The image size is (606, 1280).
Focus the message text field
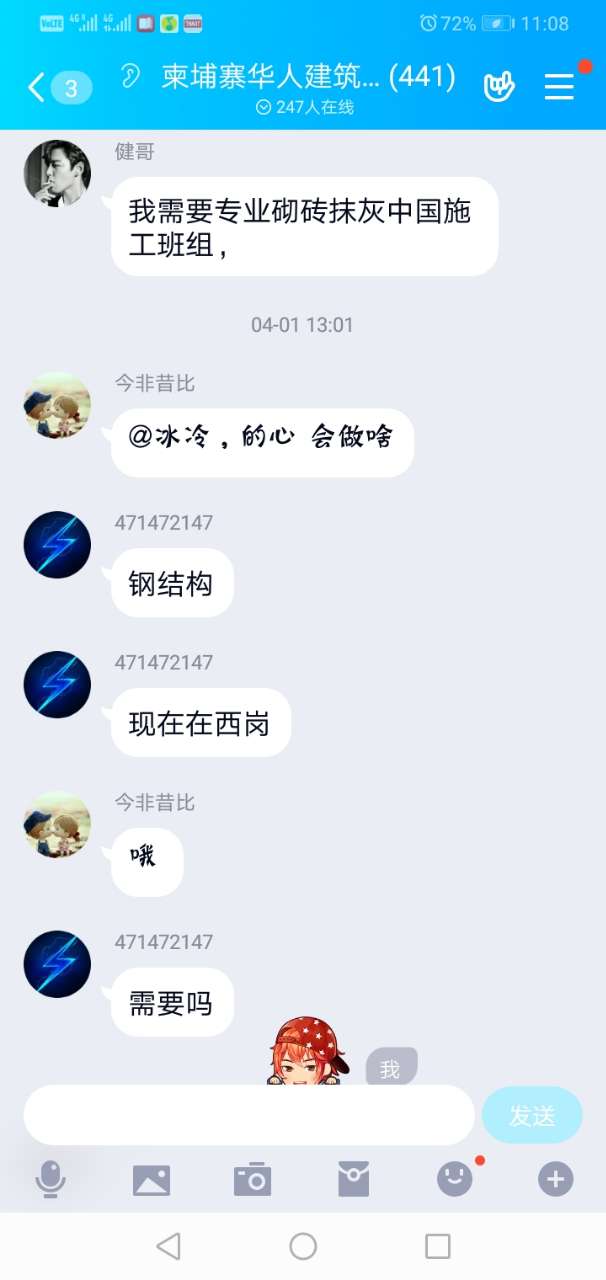click(x=248, y=1115)
